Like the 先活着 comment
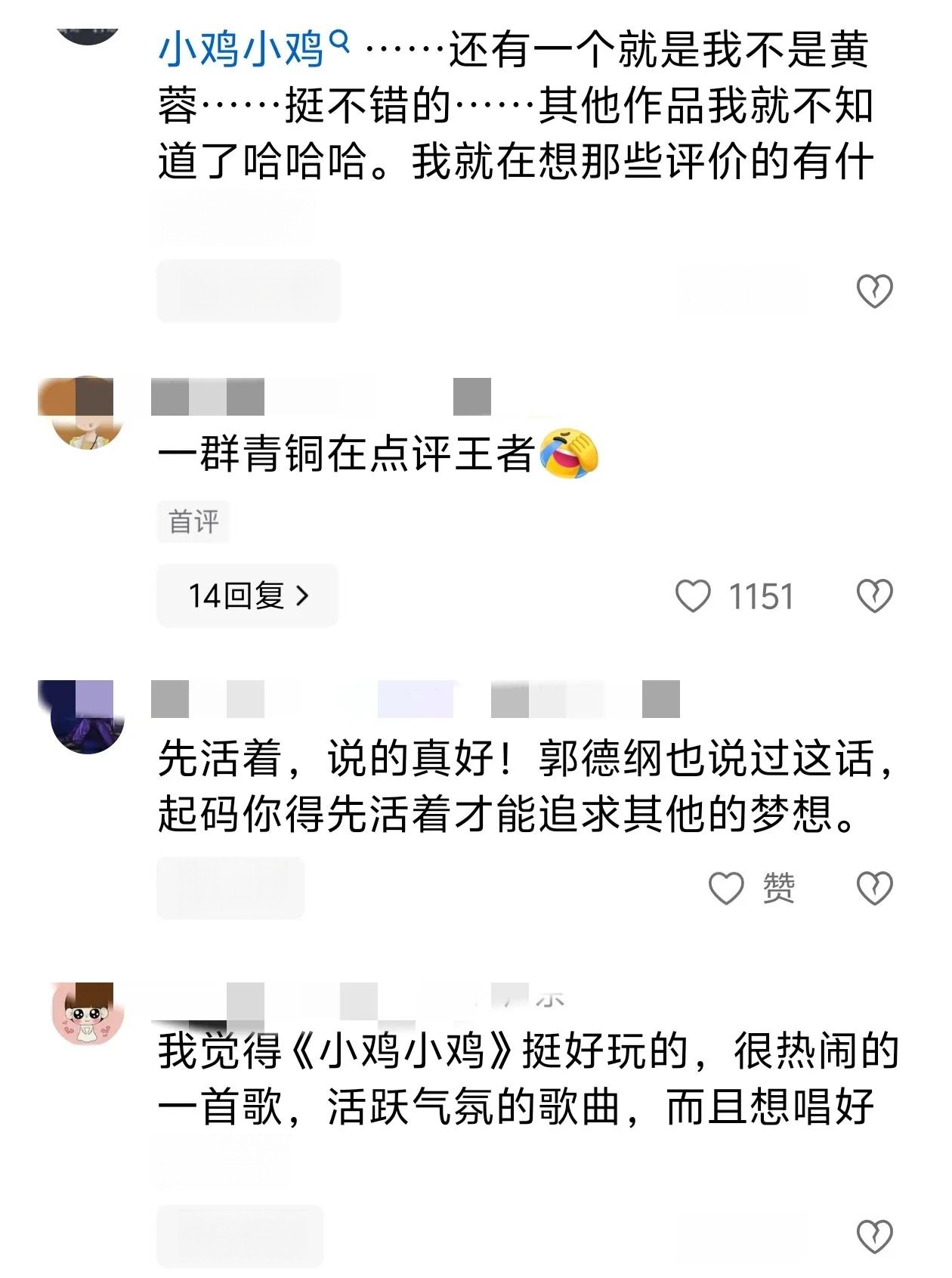This screenshot has height=1278, width=952. pyautogui.click(x=727, y=887)
